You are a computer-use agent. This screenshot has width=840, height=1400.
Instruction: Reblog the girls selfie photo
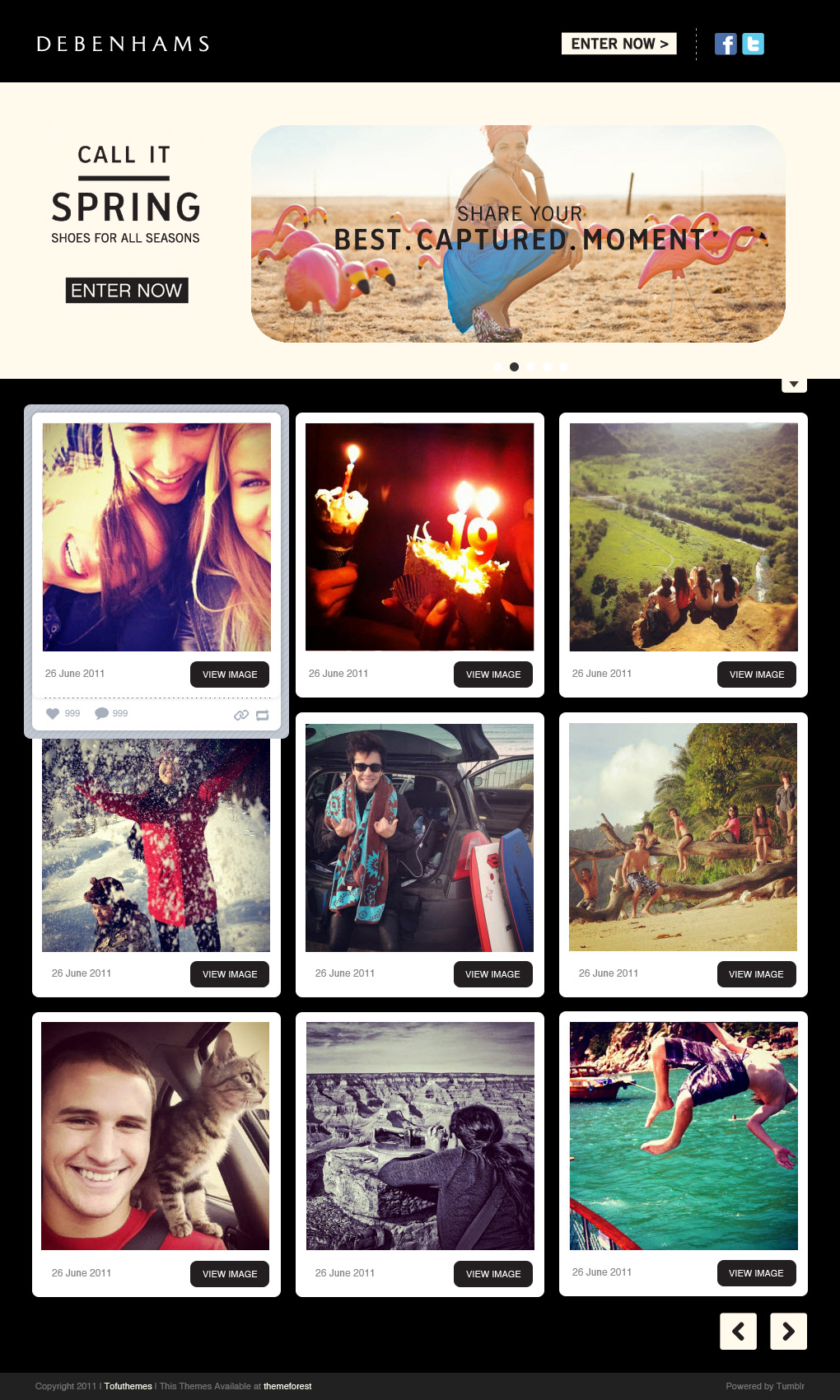[263, 715]
